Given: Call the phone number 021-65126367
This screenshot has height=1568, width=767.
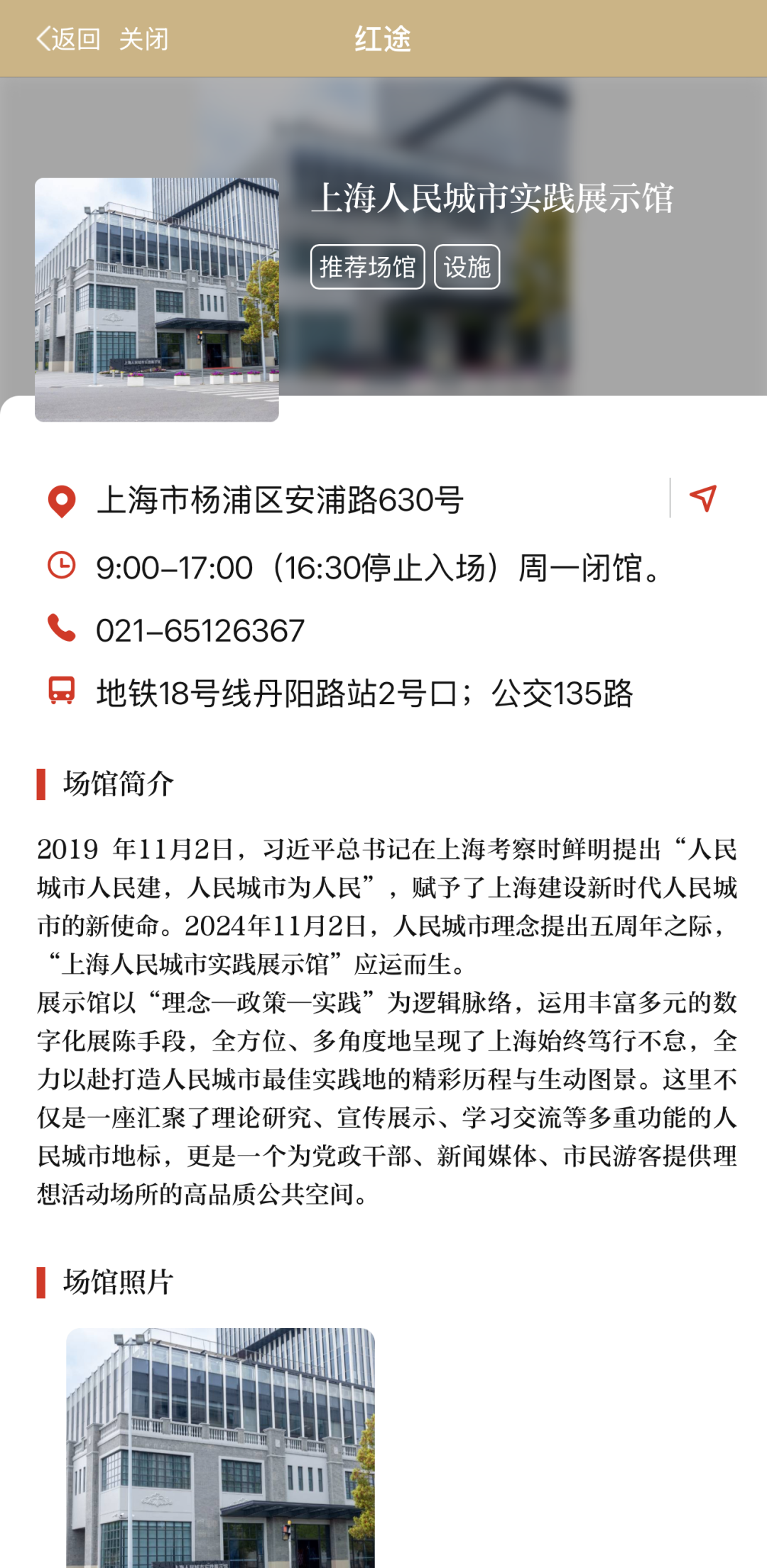Looking at the screenshot, I should click(x=200, y=630).
